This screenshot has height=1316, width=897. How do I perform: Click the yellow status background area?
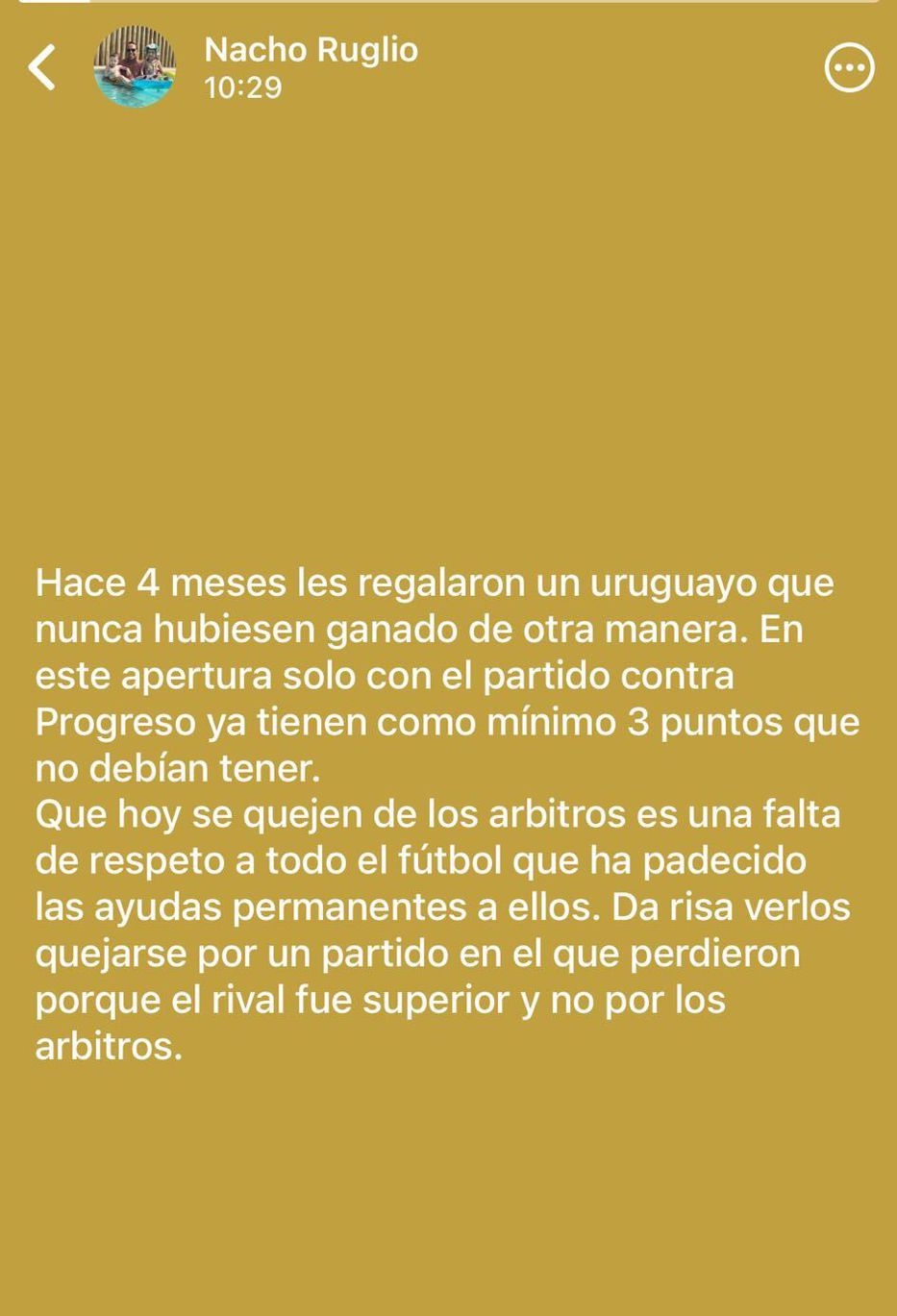pos(448,336)
